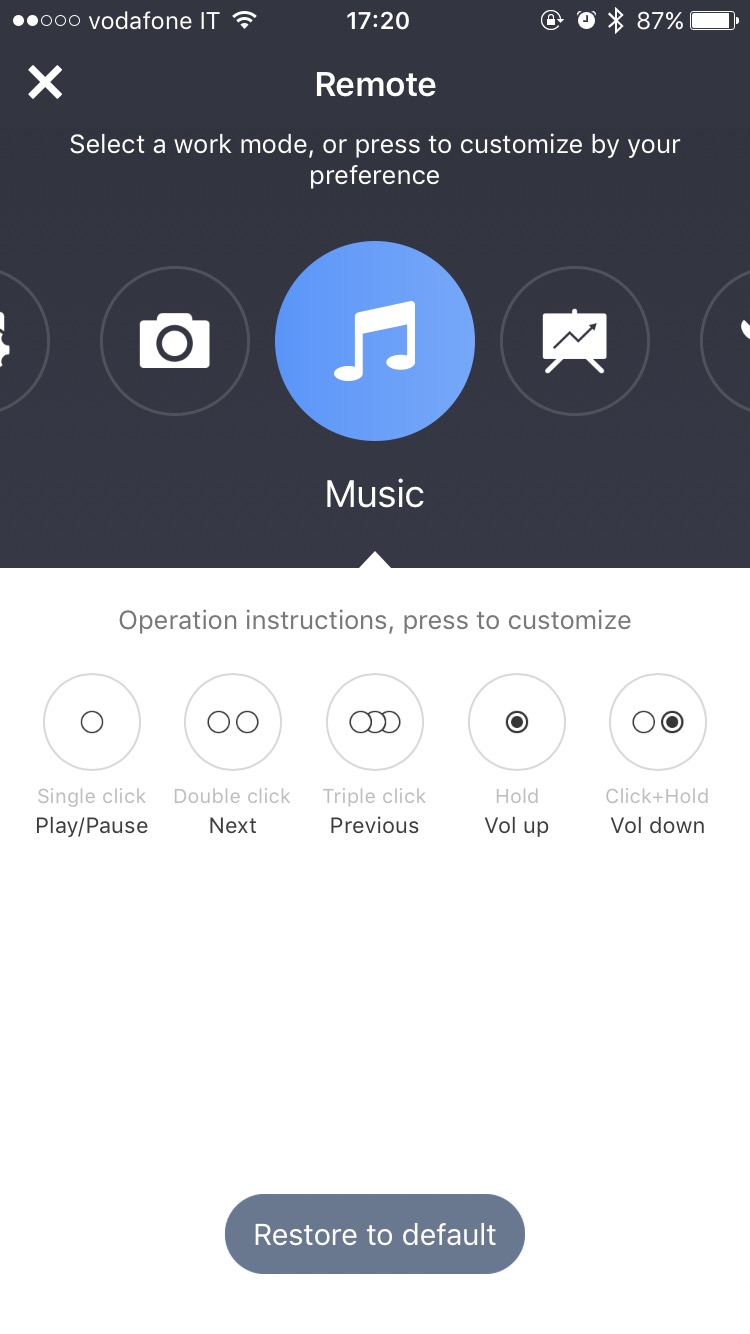This screenshot has width=750, height=1334.
Task: Tap Restore to default button
Action: [x=375, y=1234]
